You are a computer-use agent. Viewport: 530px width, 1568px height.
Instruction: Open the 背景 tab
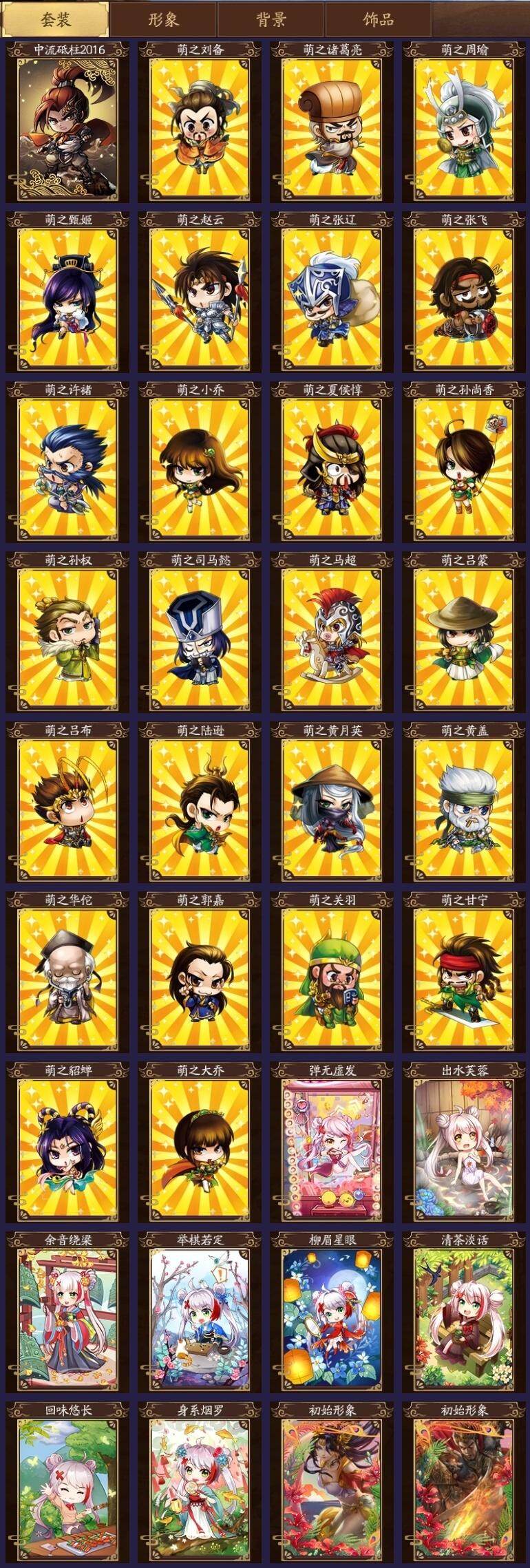[271, 19]
